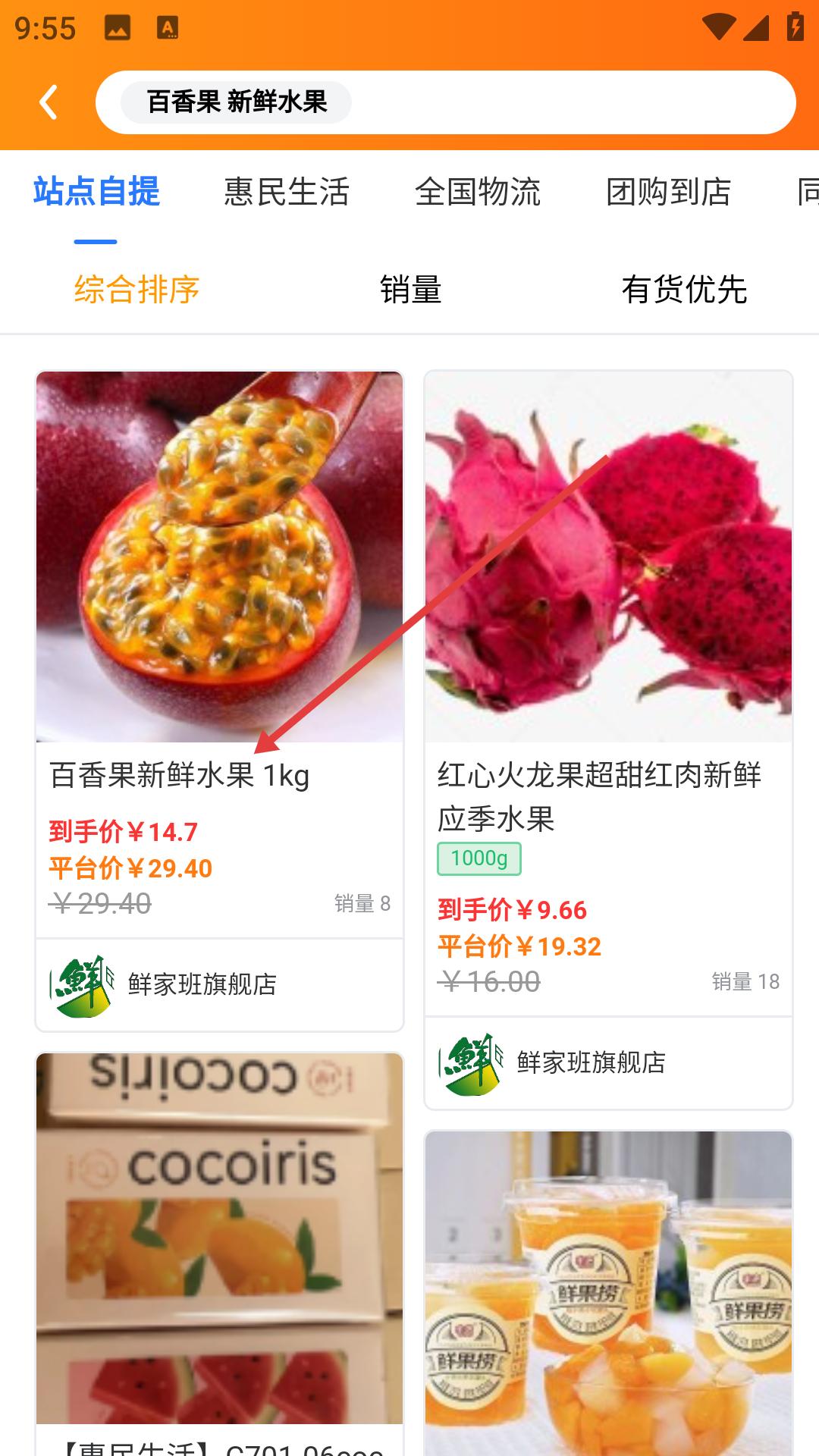Switch to the 站点自提 tab
Image resolution: width=819 pixels, height=1456 pixels.
(x=96, y=191)
